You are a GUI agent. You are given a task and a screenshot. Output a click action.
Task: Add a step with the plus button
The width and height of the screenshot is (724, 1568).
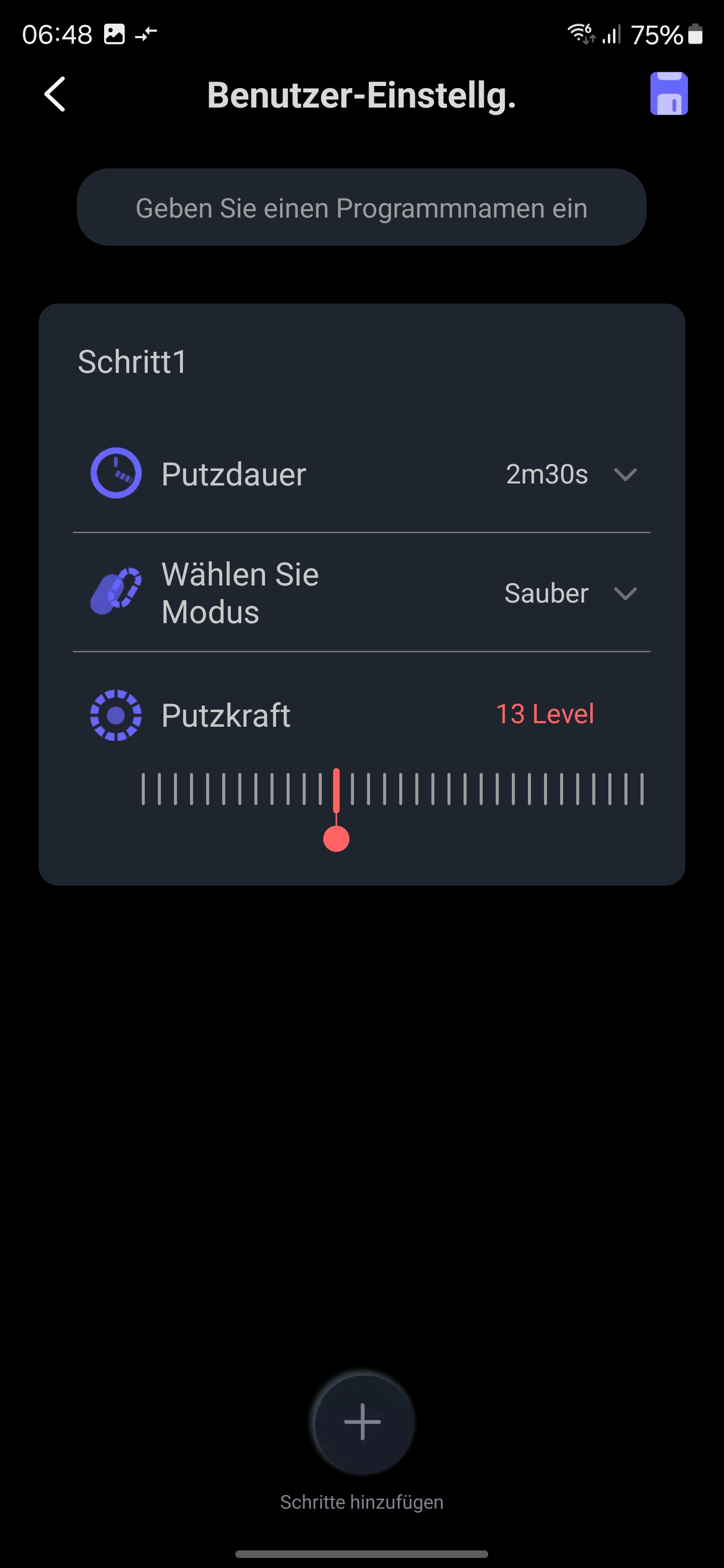tap(363, 1422)
